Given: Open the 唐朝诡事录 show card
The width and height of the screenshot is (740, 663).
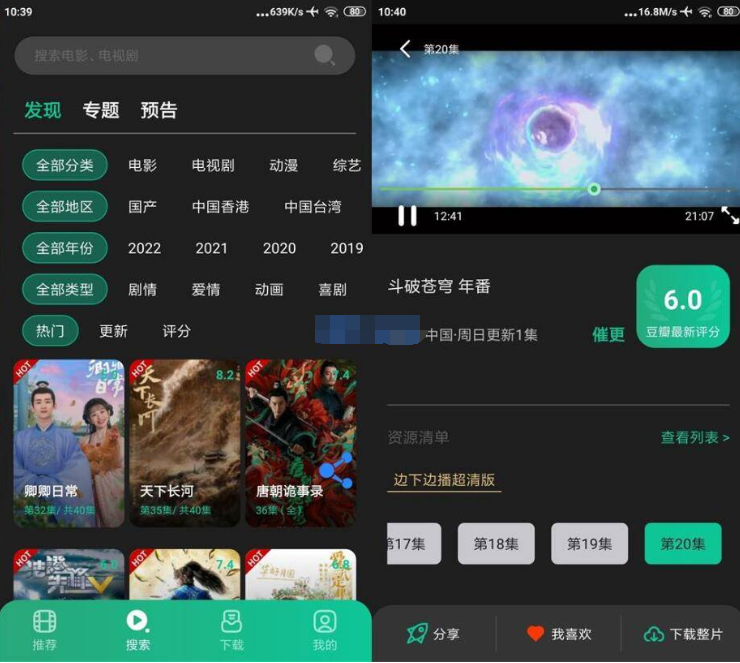Looking at the screenshot, I should 300,443.
